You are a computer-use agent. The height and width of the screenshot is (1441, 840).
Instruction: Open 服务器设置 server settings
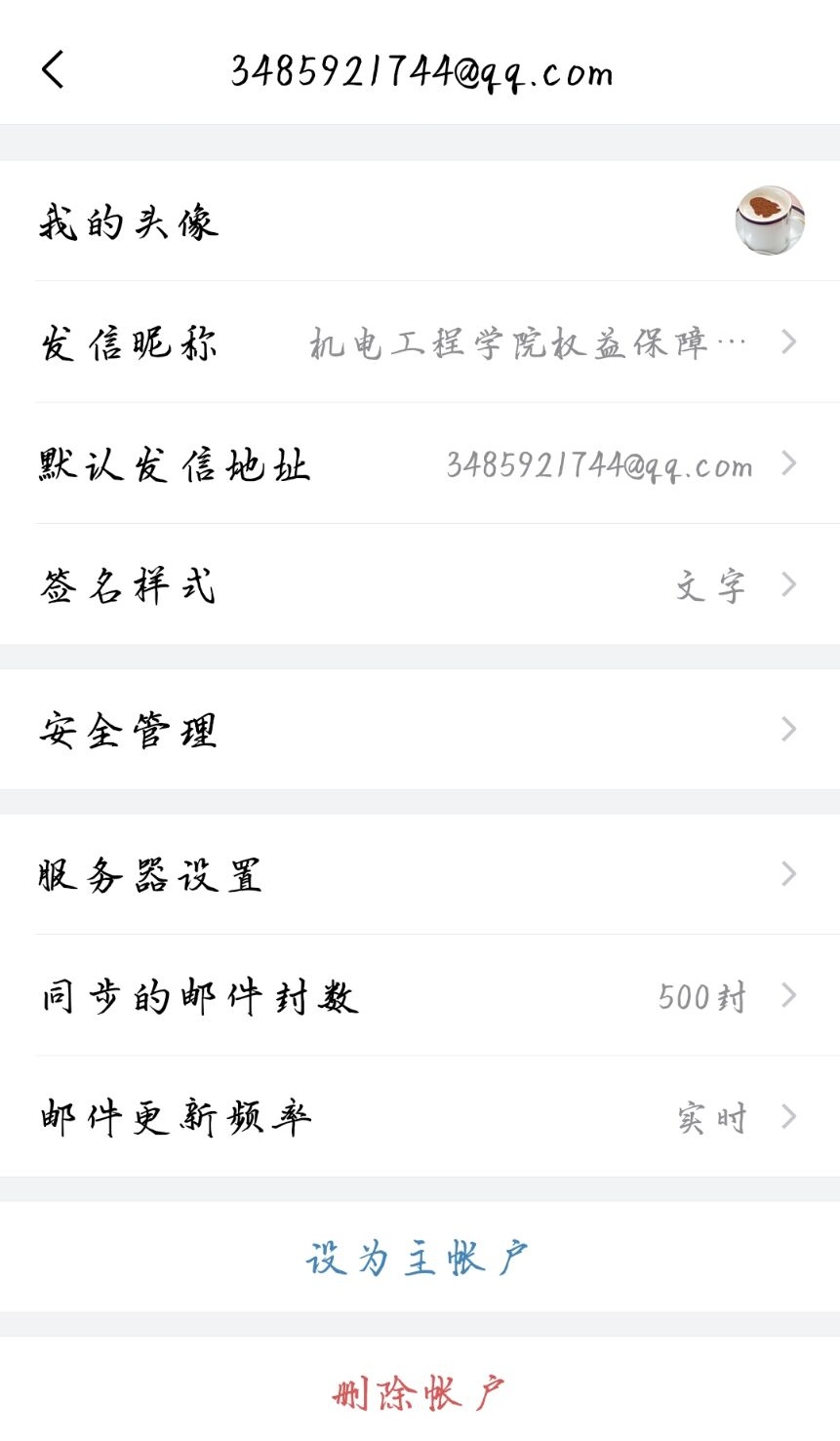[x=420, y=874]
